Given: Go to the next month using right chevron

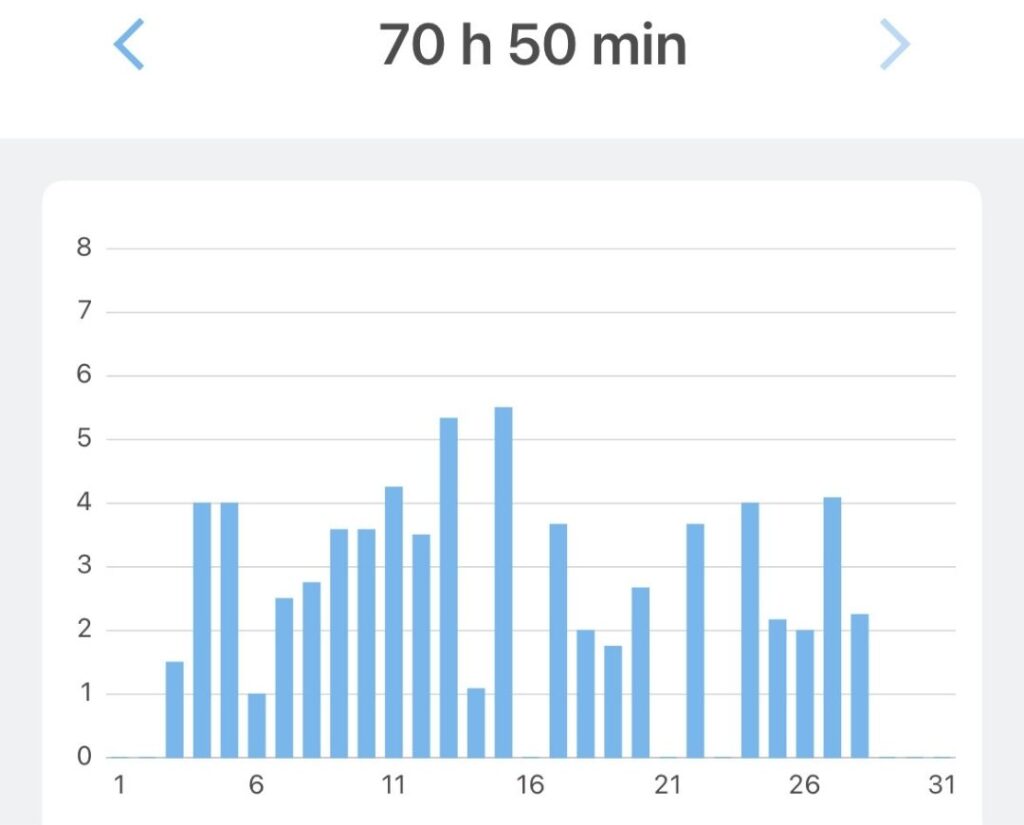Looking at the screenshot, I should [893, 46].
